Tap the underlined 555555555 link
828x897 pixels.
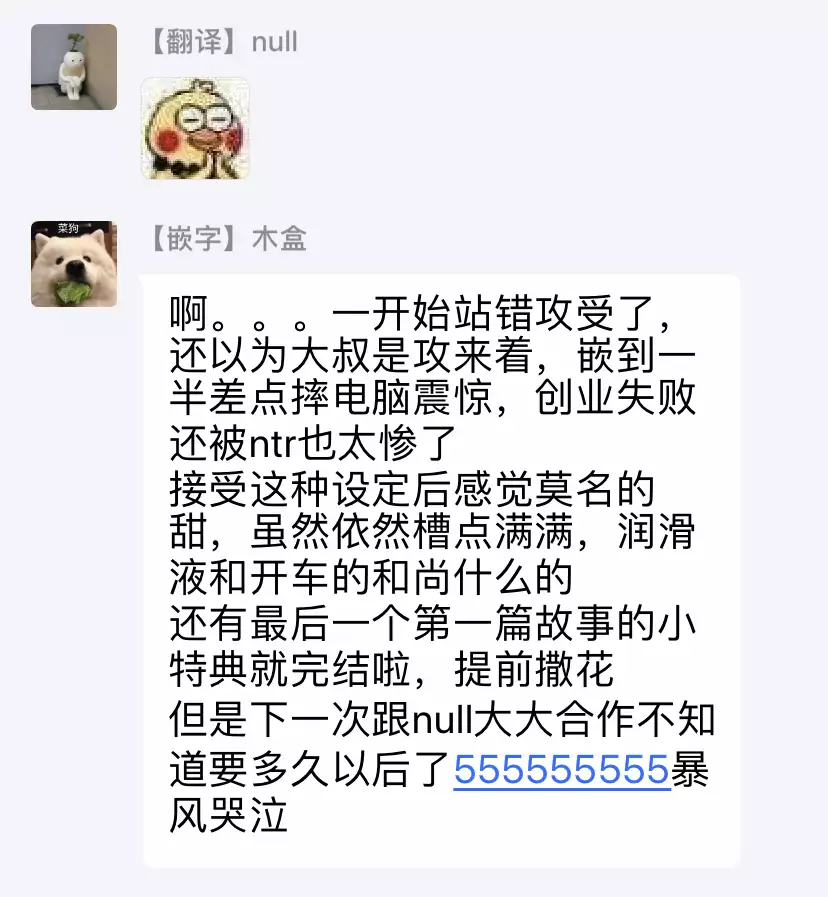coord(561,771)
